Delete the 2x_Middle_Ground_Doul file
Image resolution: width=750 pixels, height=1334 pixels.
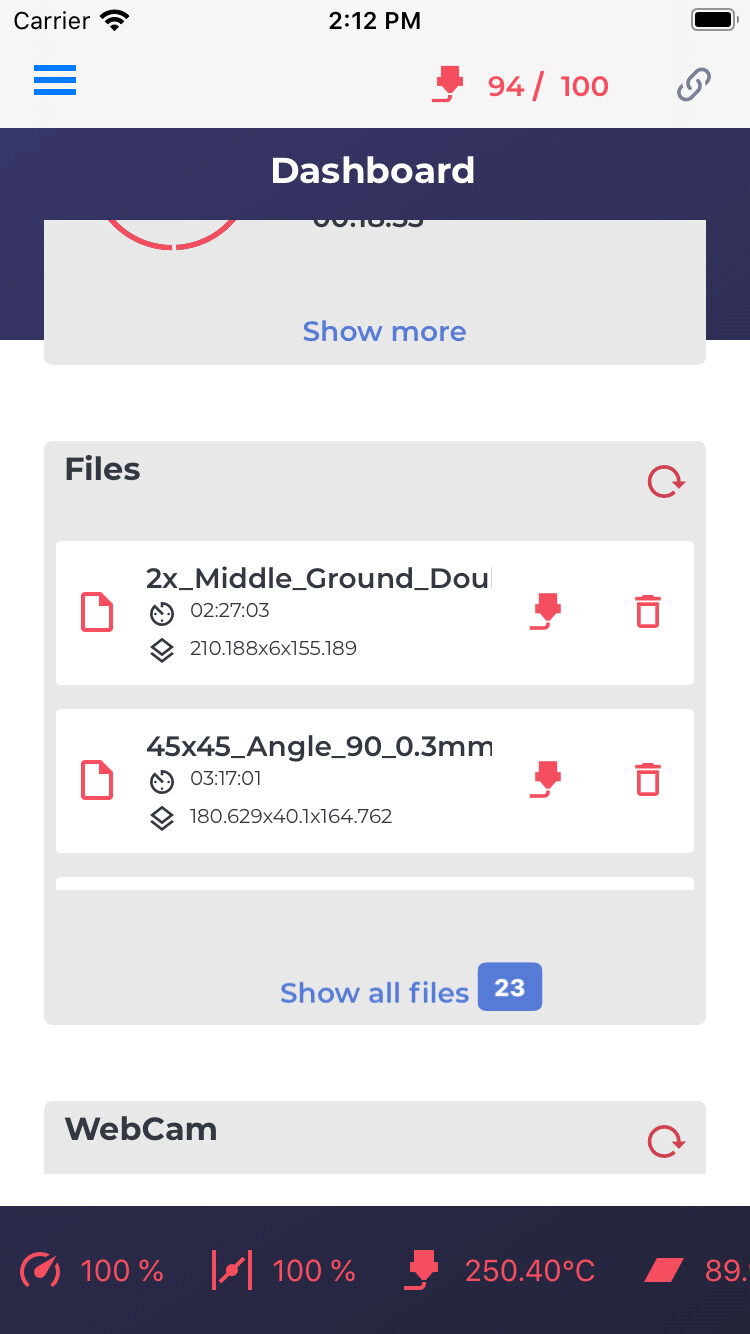click(x=648, y=611)
